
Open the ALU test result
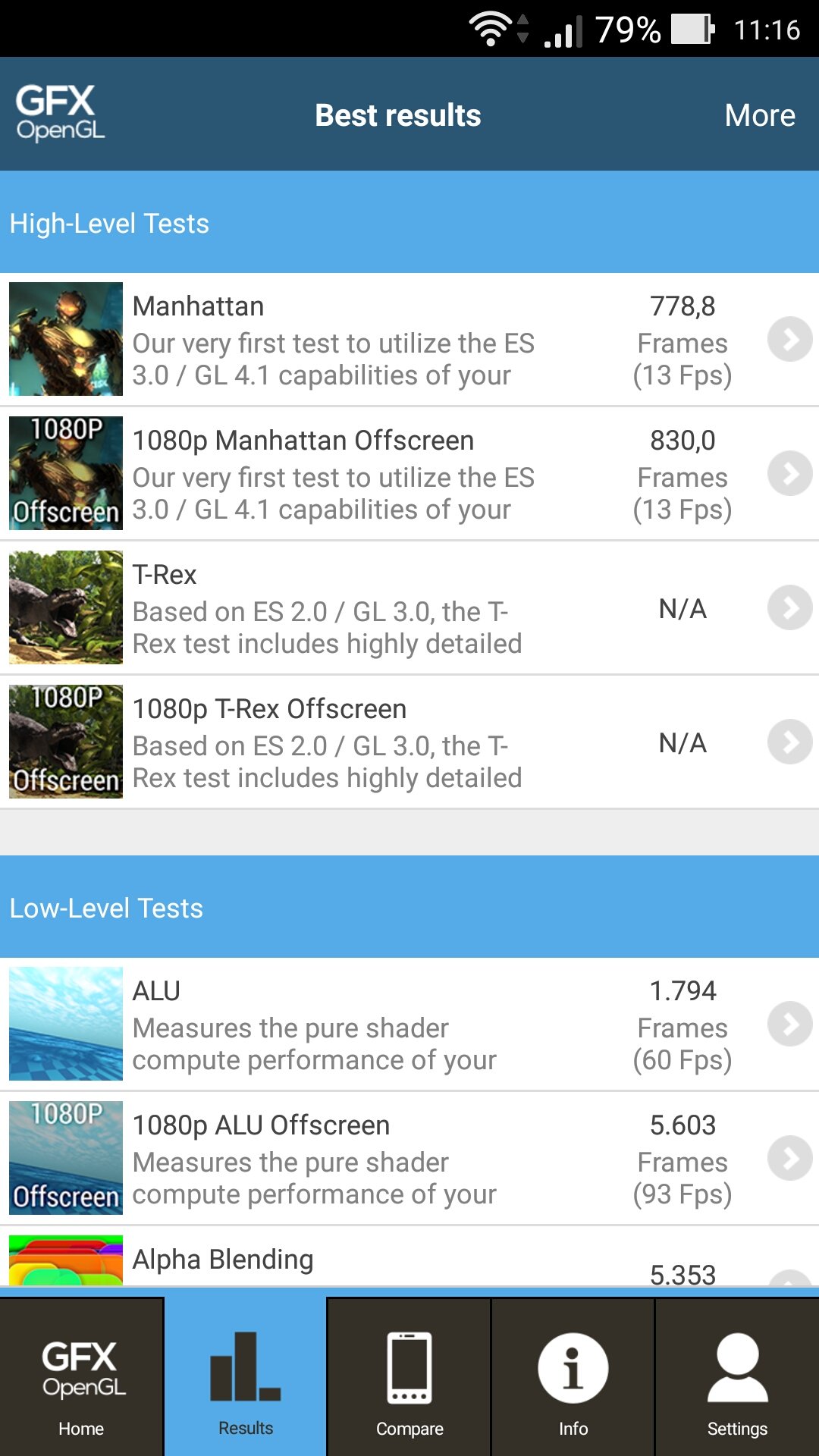tap(409, 1024)
